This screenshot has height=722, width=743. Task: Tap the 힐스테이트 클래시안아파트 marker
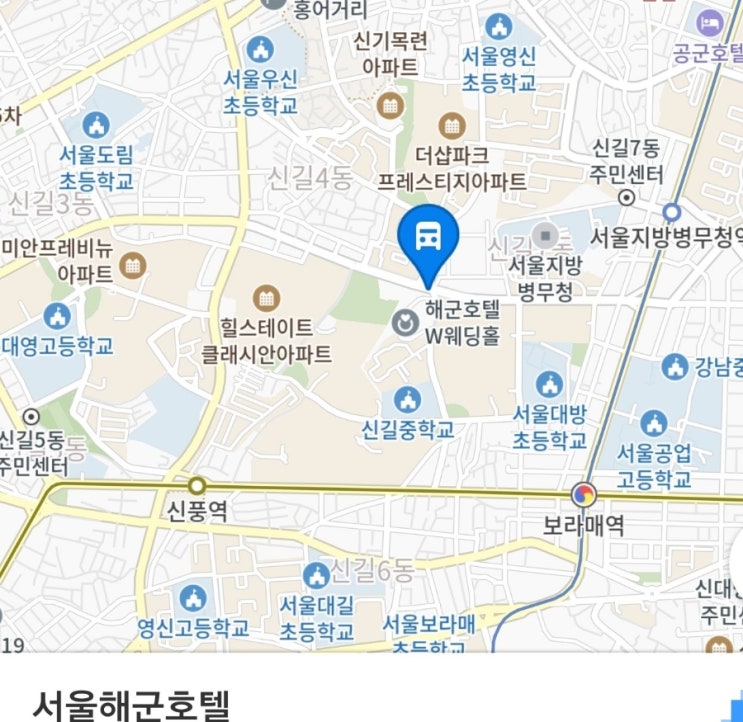pyautogui.click(x=266, y=298)
